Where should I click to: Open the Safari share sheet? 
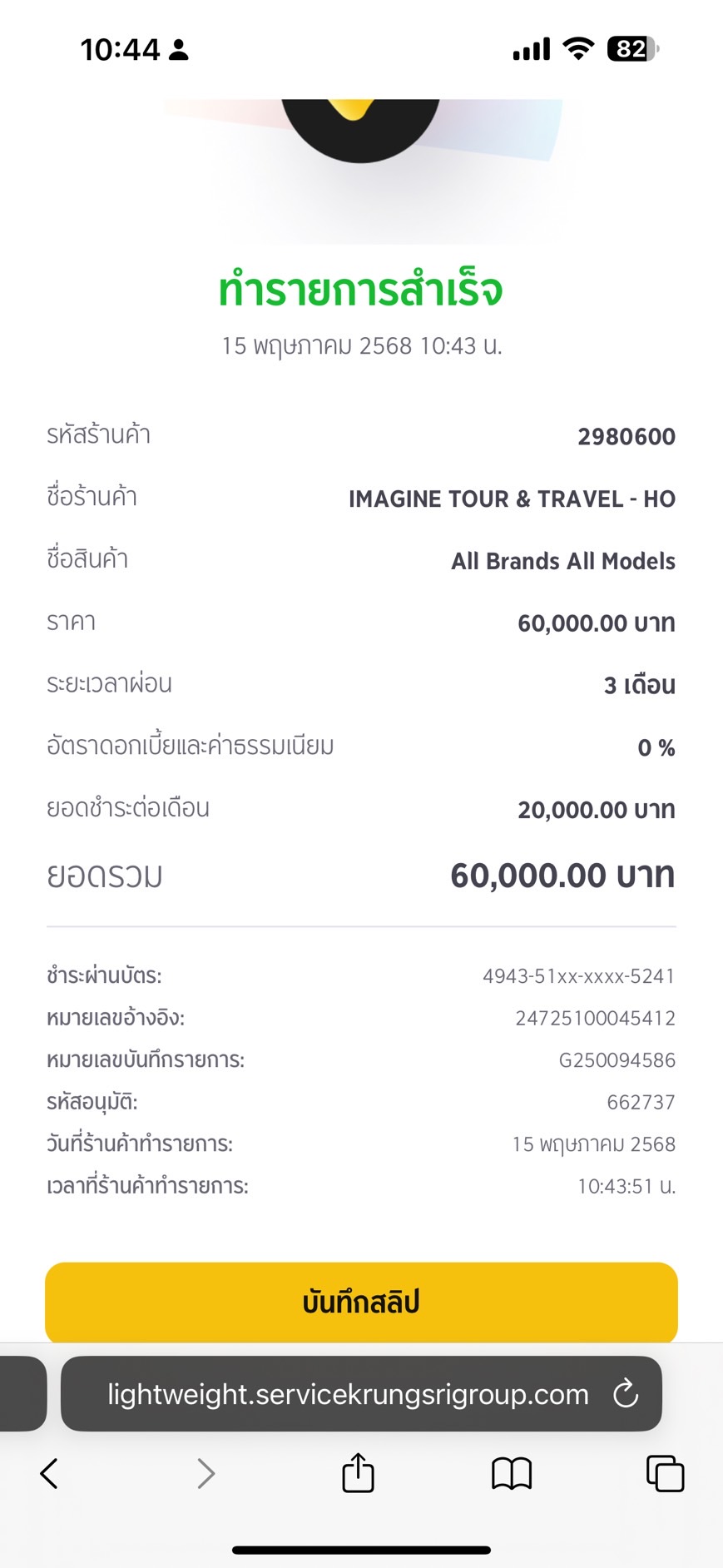click(359, 1472)
